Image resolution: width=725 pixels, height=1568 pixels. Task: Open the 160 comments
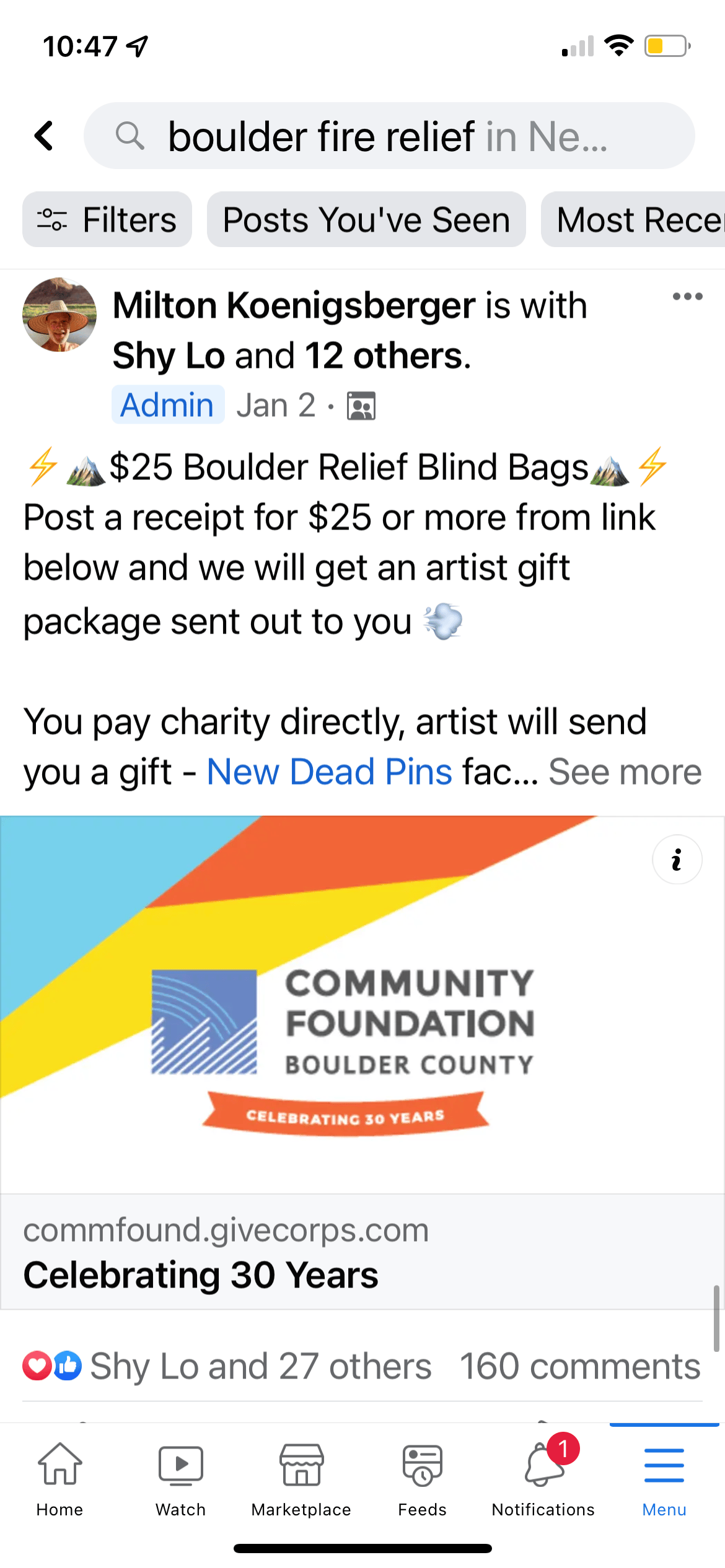(x=580, y=1366)
